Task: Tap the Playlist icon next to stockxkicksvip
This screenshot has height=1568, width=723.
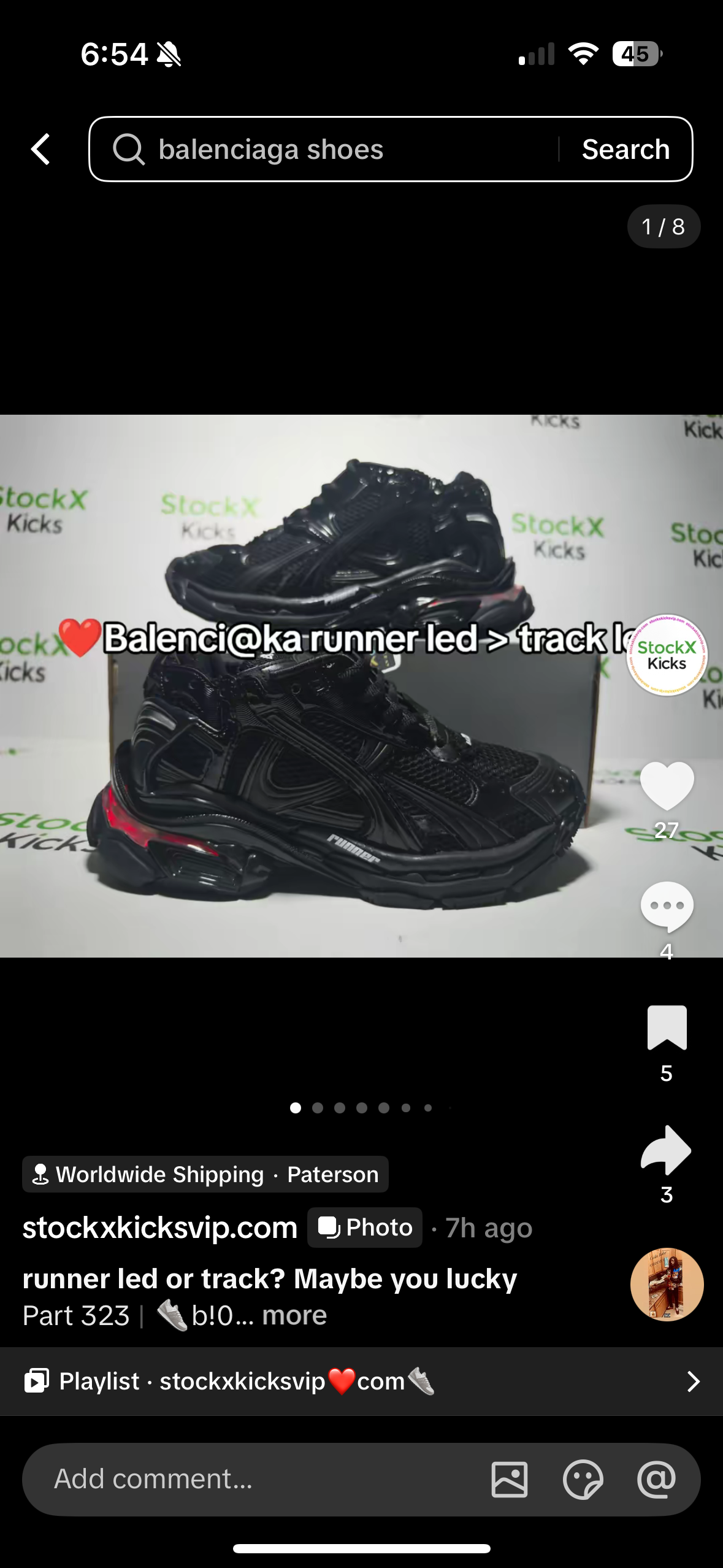Action: 38,1382
